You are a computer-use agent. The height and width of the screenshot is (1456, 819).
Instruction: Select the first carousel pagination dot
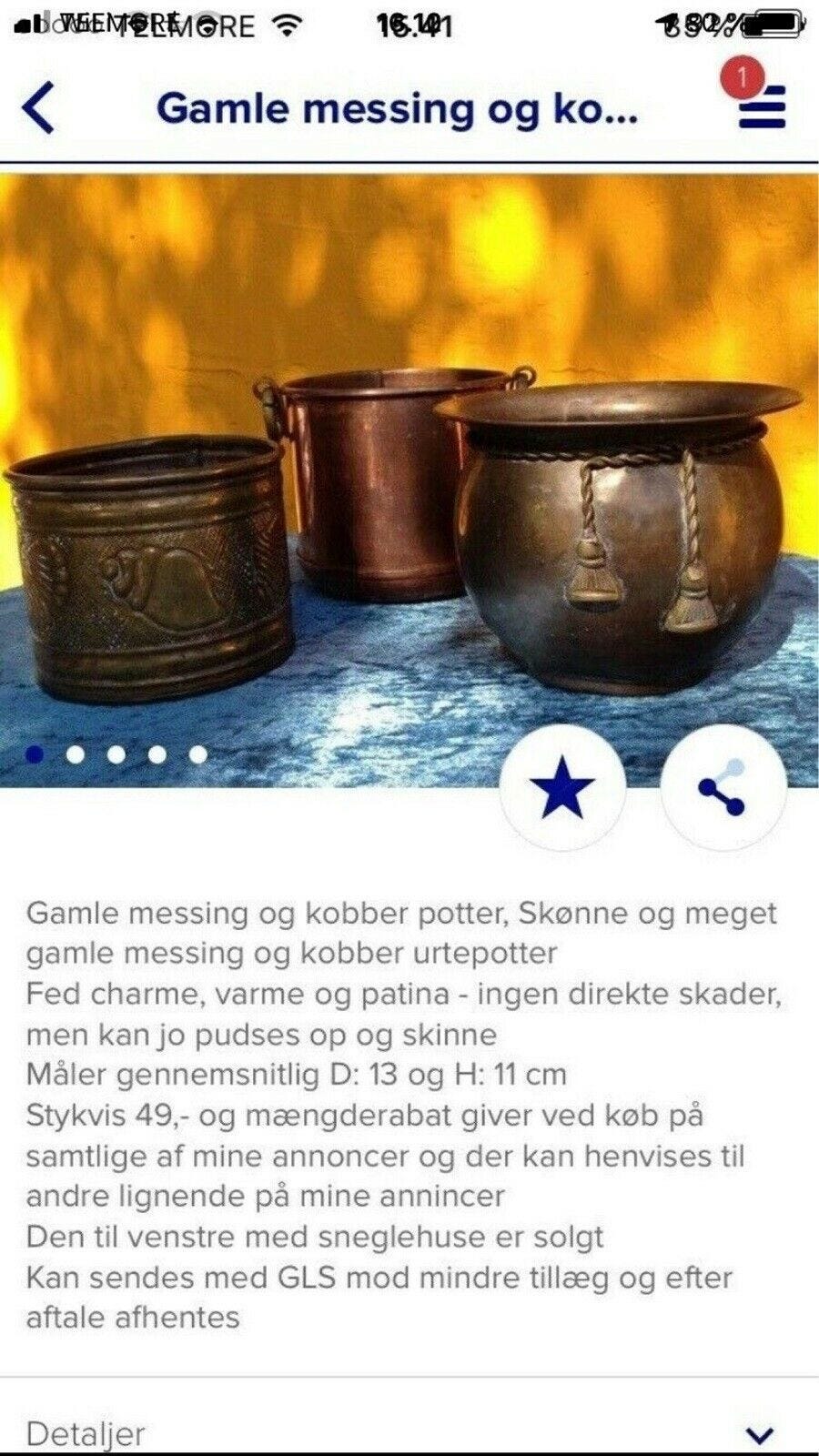pos(34,754)
